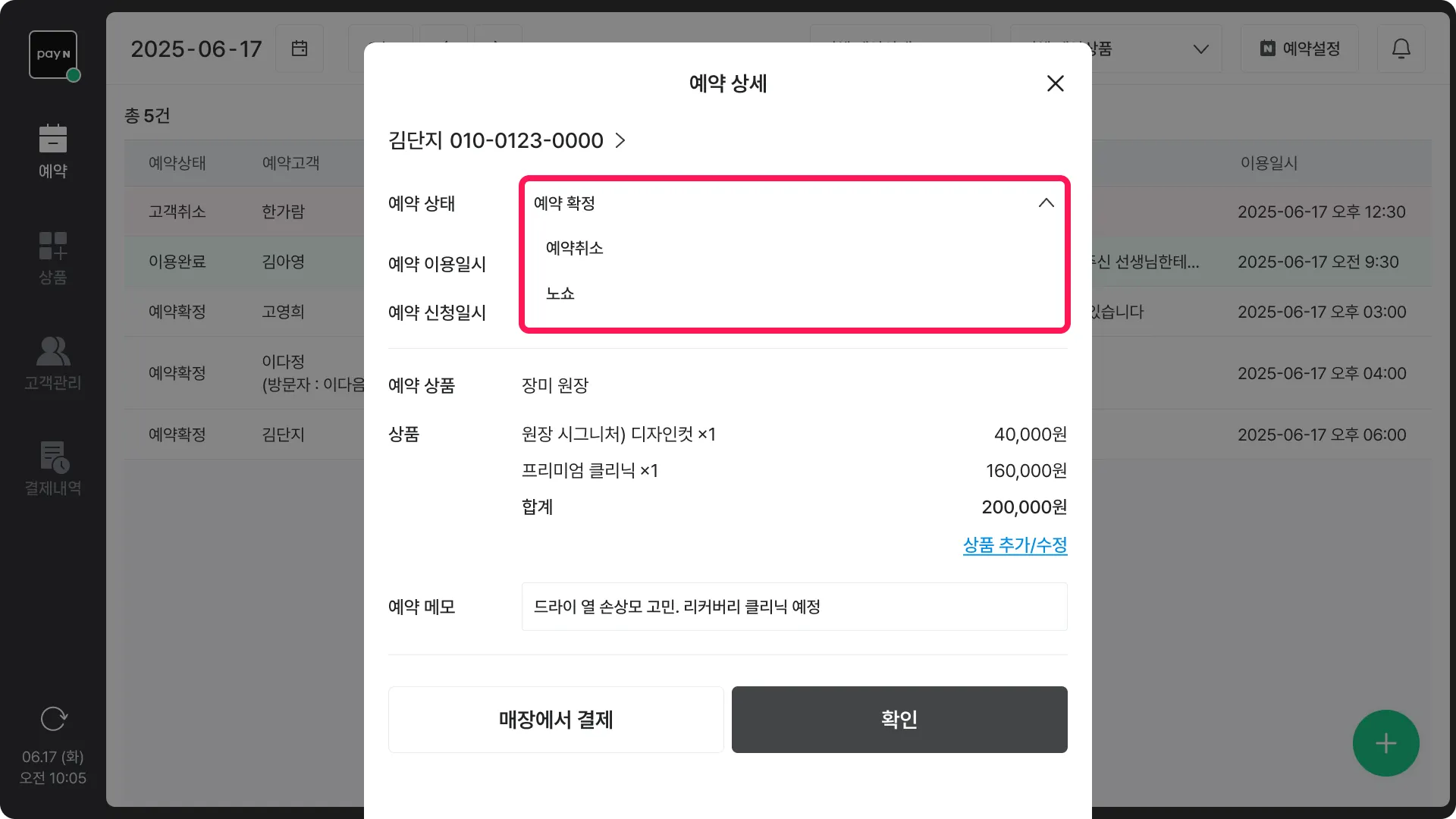
Task: Switch to the 상품 sidebar tab
Action: (53, 258)
